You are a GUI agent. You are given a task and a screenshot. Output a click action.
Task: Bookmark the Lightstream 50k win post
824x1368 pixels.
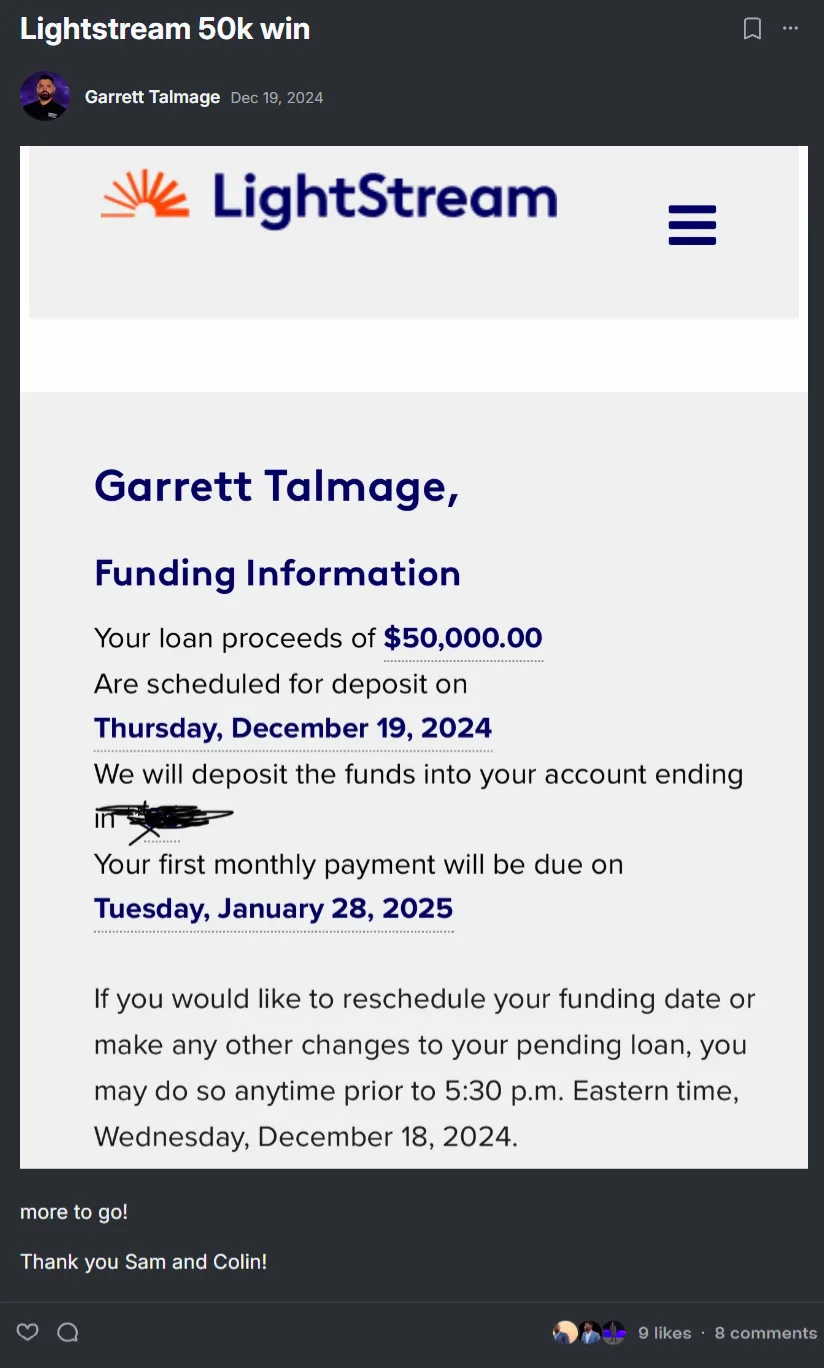click(x=752, y=29)
